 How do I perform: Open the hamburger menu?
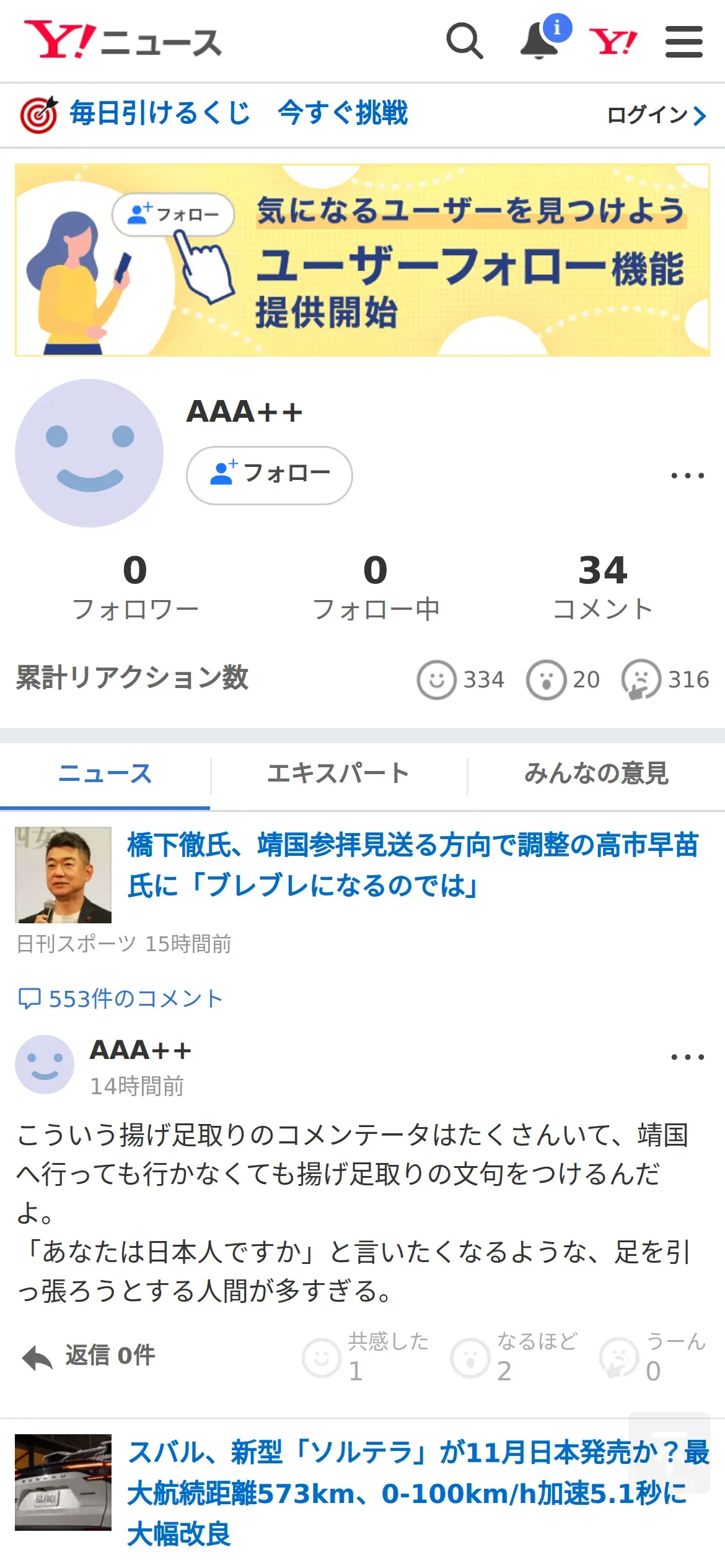(683, 41)
